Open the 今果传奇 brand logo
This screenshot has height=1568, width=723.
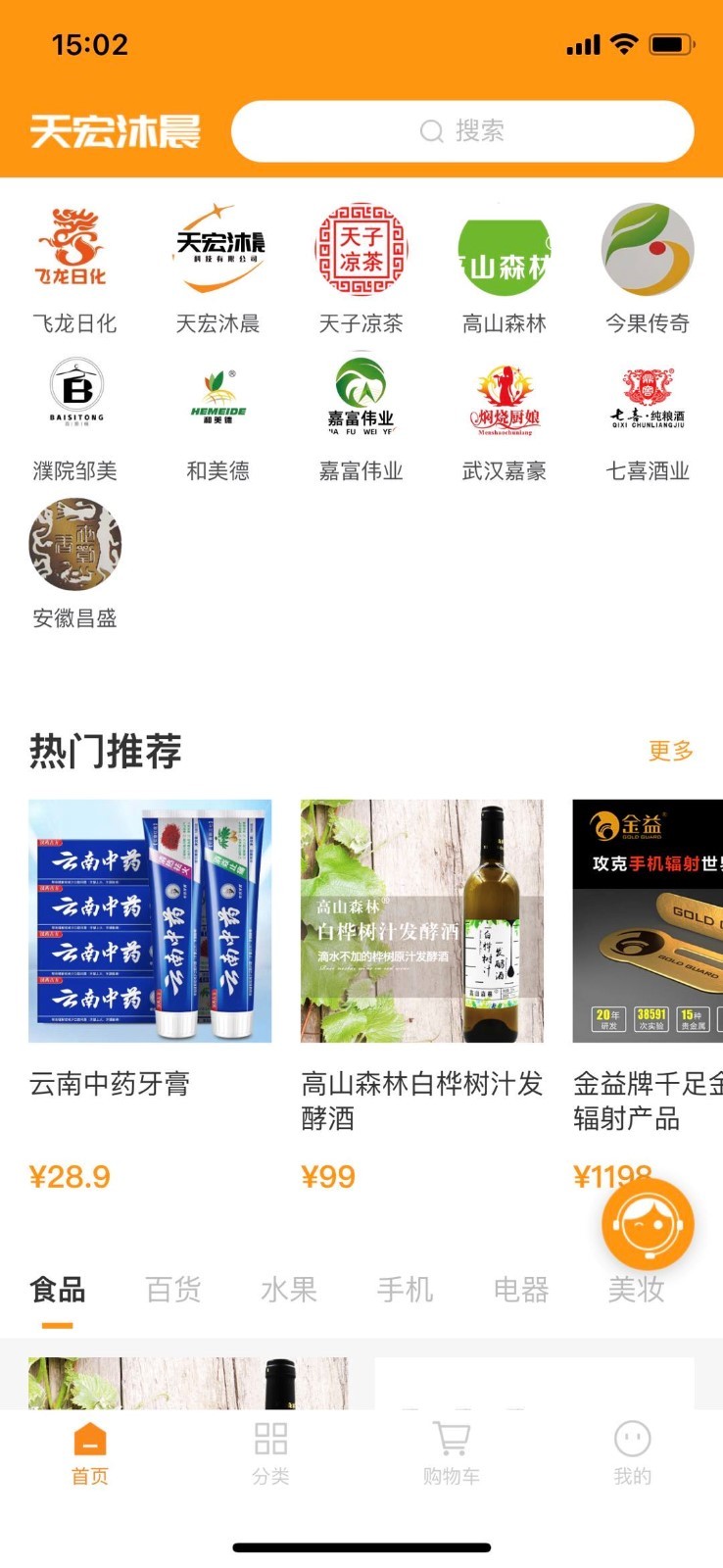coord(647,249)
